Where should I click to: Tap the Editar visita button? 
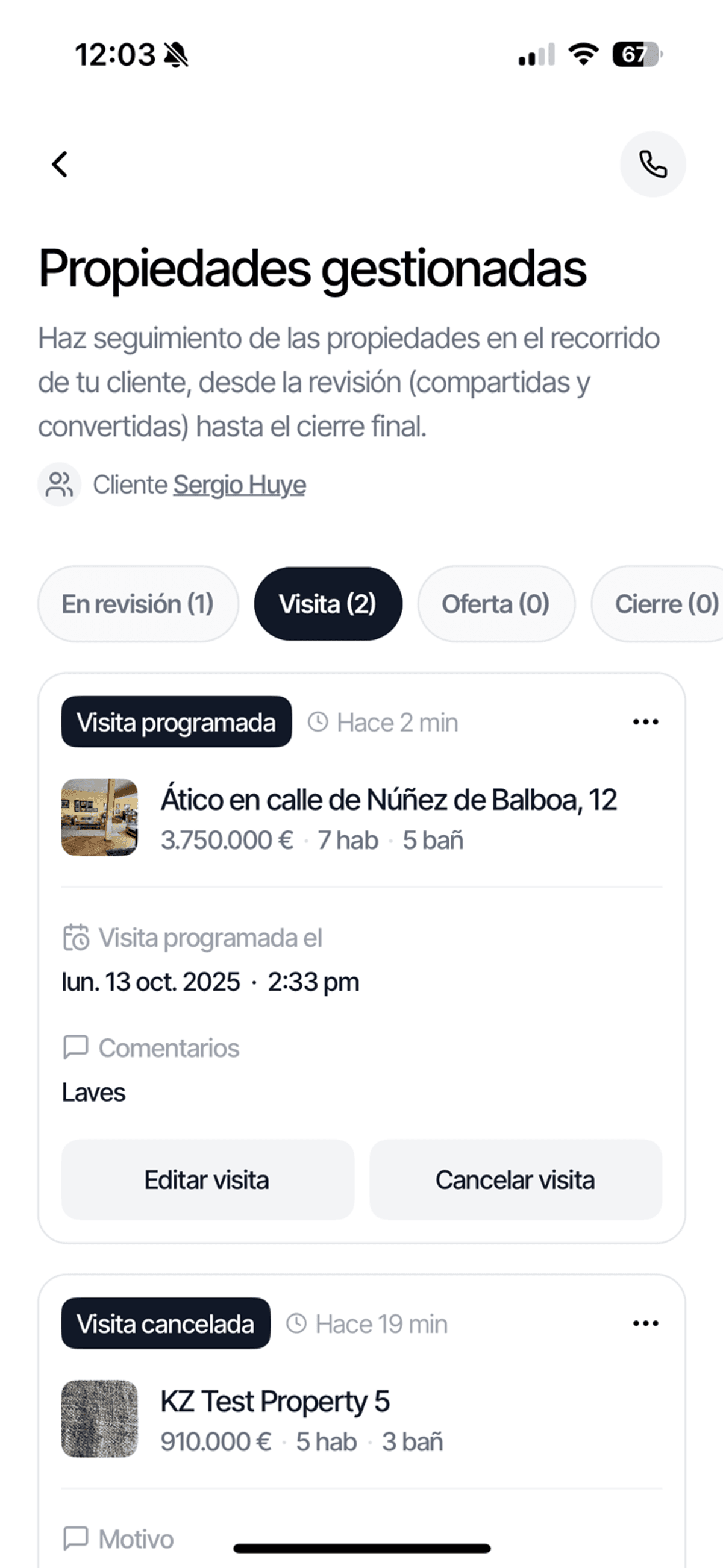207,1180
